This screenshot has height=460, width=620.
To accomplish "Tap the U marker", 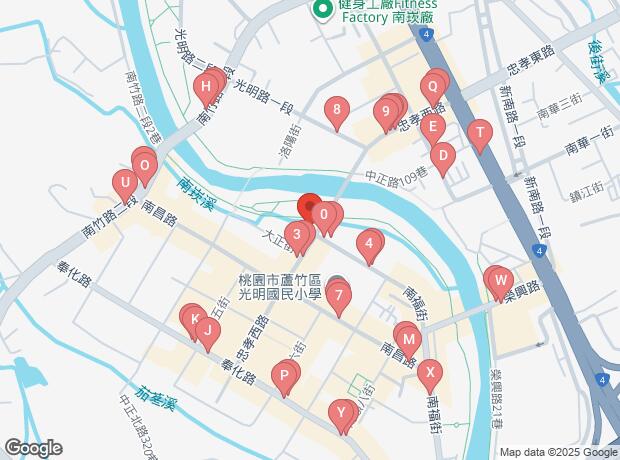I will tap(124, 183).
